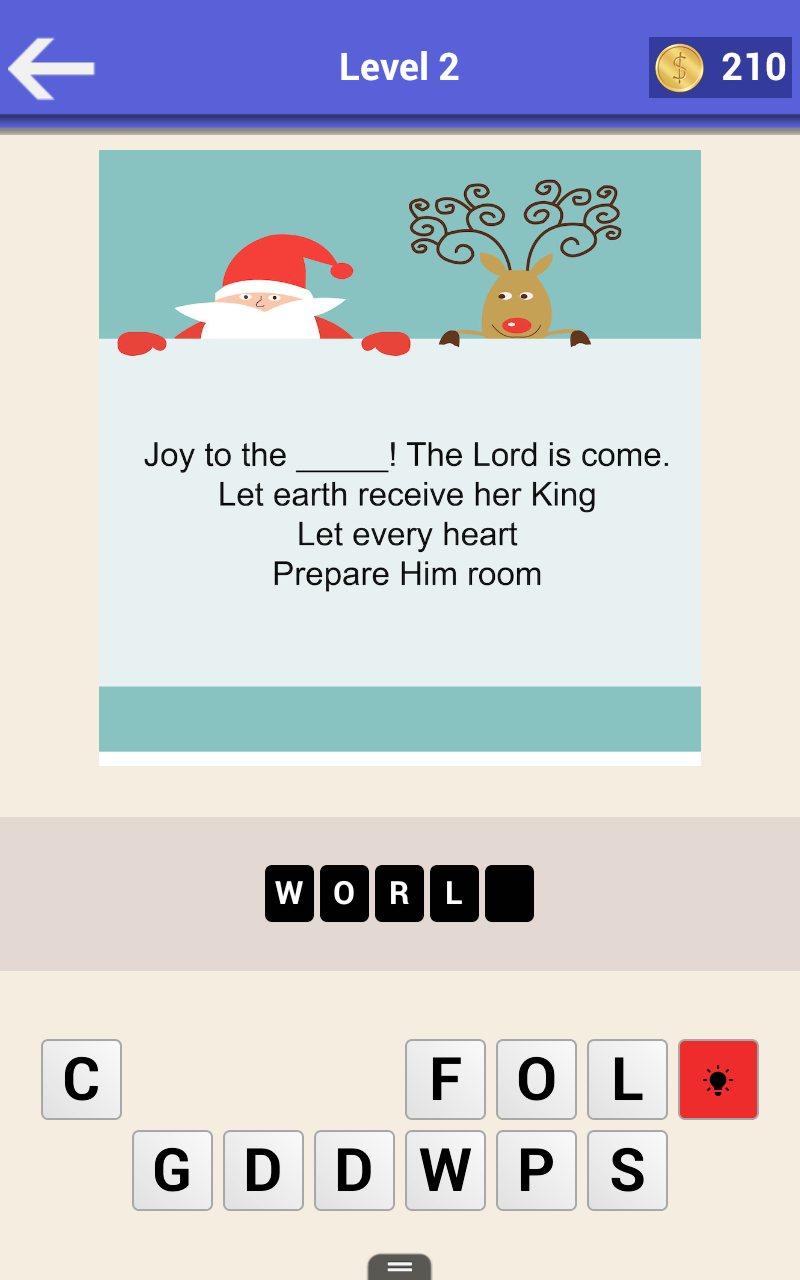Choose the second letter D tile
The height and width of the screenshot is (1280, 800).
(354, 1170)
